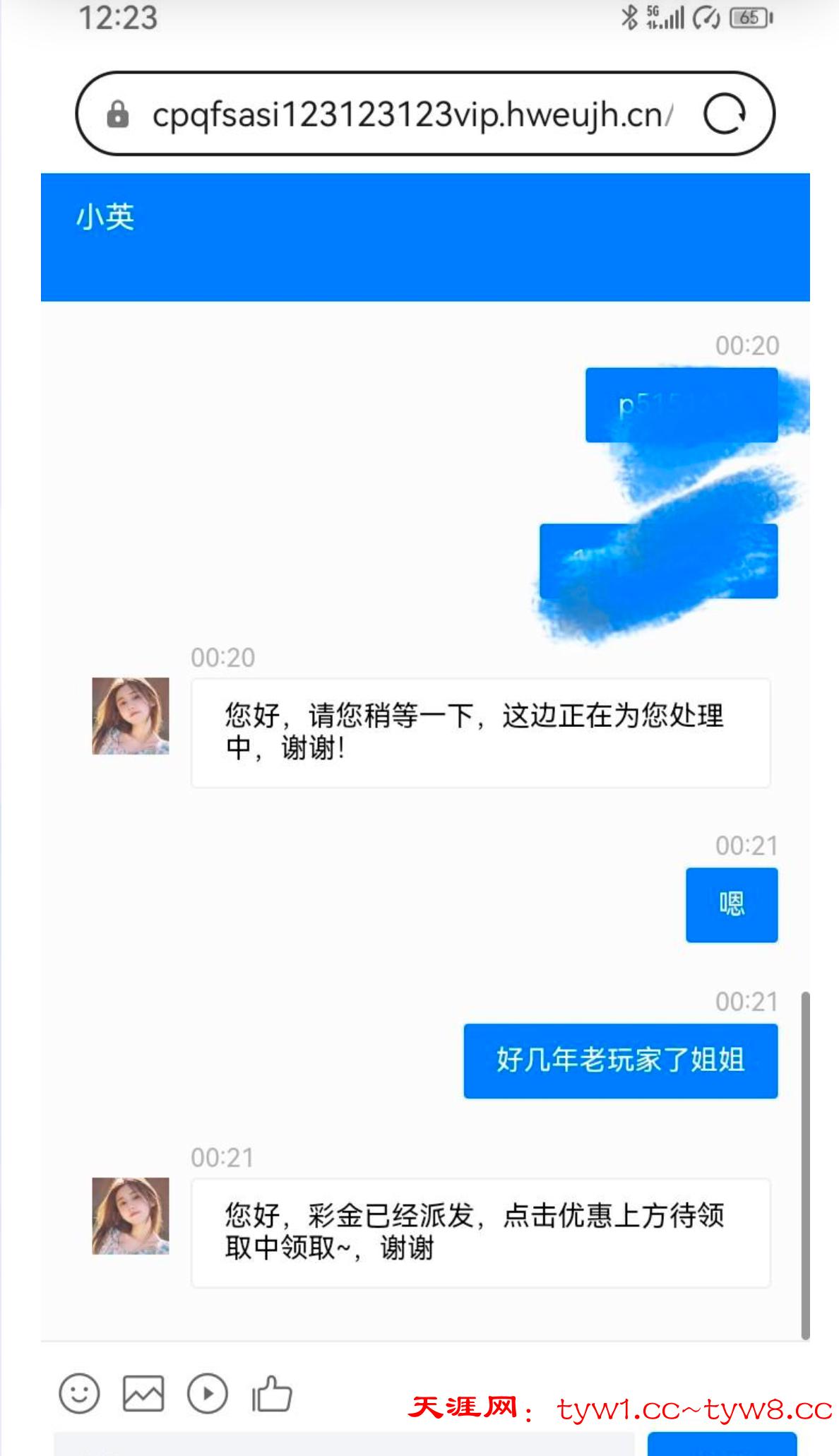The width and height of the screenshot is (839, 1456).
Task: Tap the blue send button
Action: (721, 1444)
